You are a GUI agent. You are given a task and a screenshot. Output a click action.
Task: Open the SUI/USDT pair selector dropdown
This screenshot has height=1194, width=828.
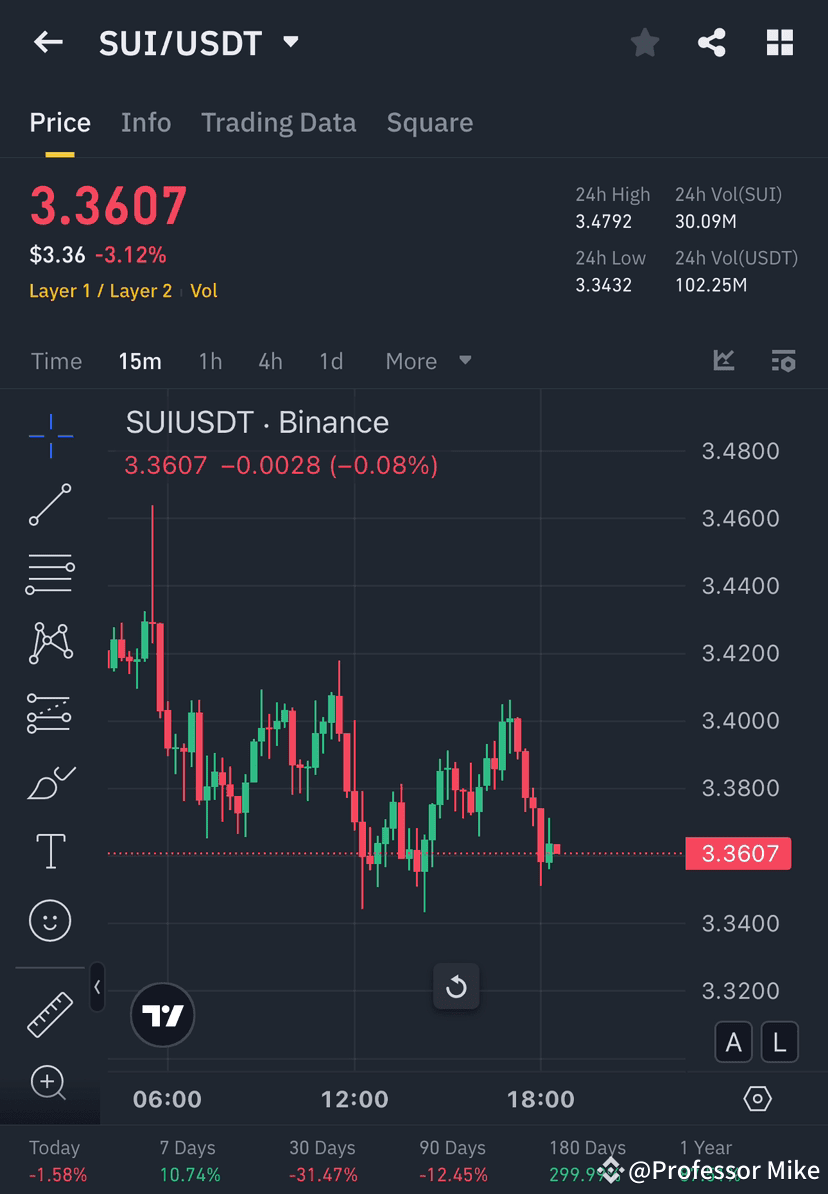click(x=290, y=43)
